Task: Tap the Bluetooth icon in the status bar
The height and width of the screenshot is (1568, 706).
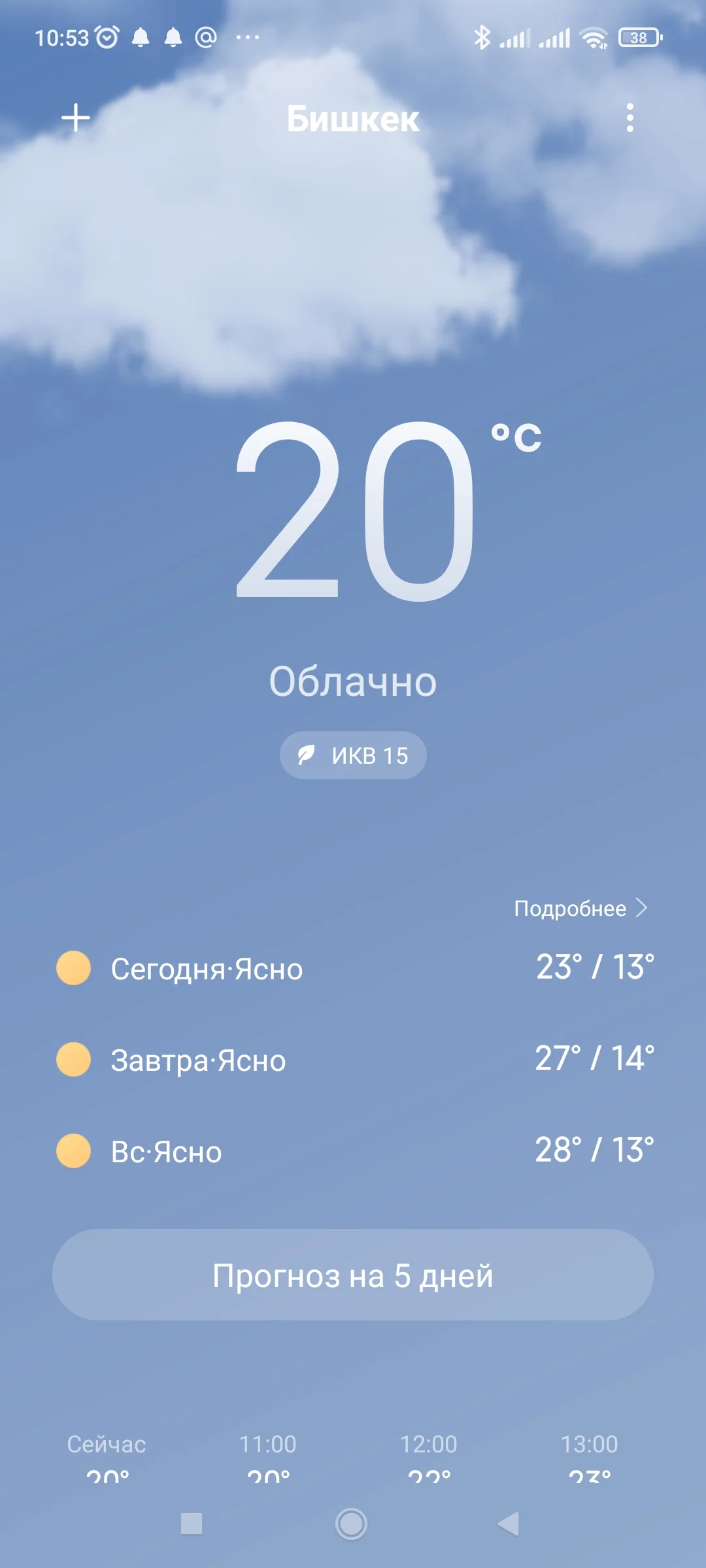Action: pyautogui.click(x=482, y=37)
